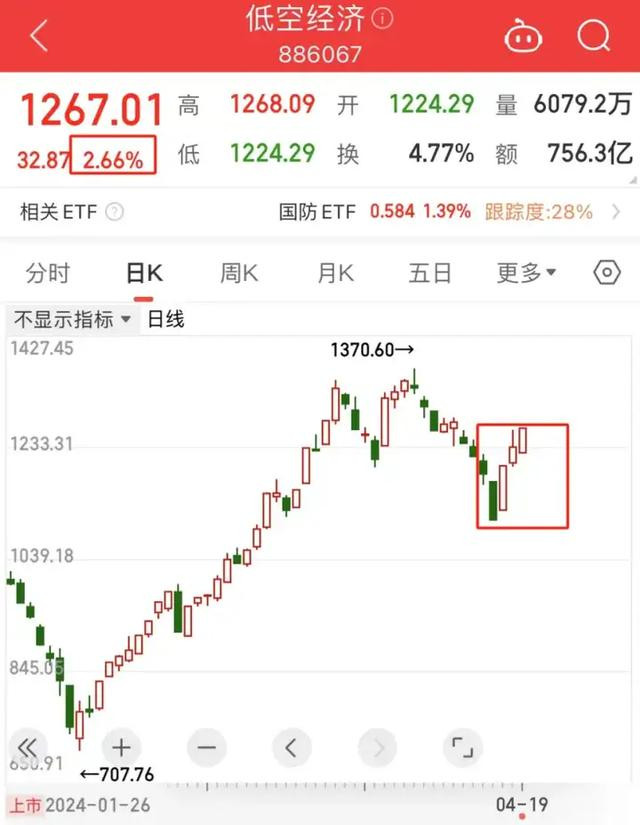Zoom in the chart with plus button
This screenshot has height=825, width=640.
tap(121, 748)
